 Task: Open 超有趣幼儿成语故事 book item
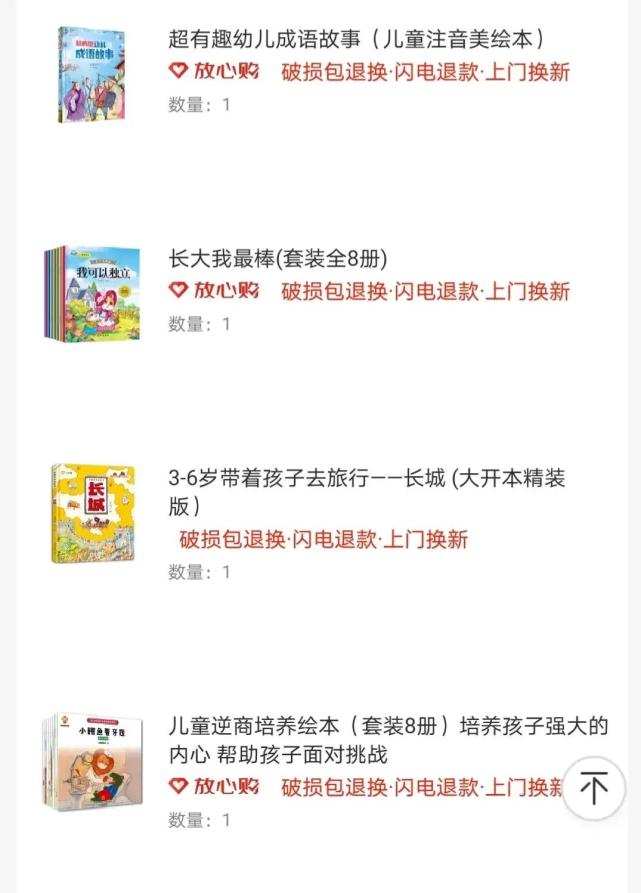[357, 40]
